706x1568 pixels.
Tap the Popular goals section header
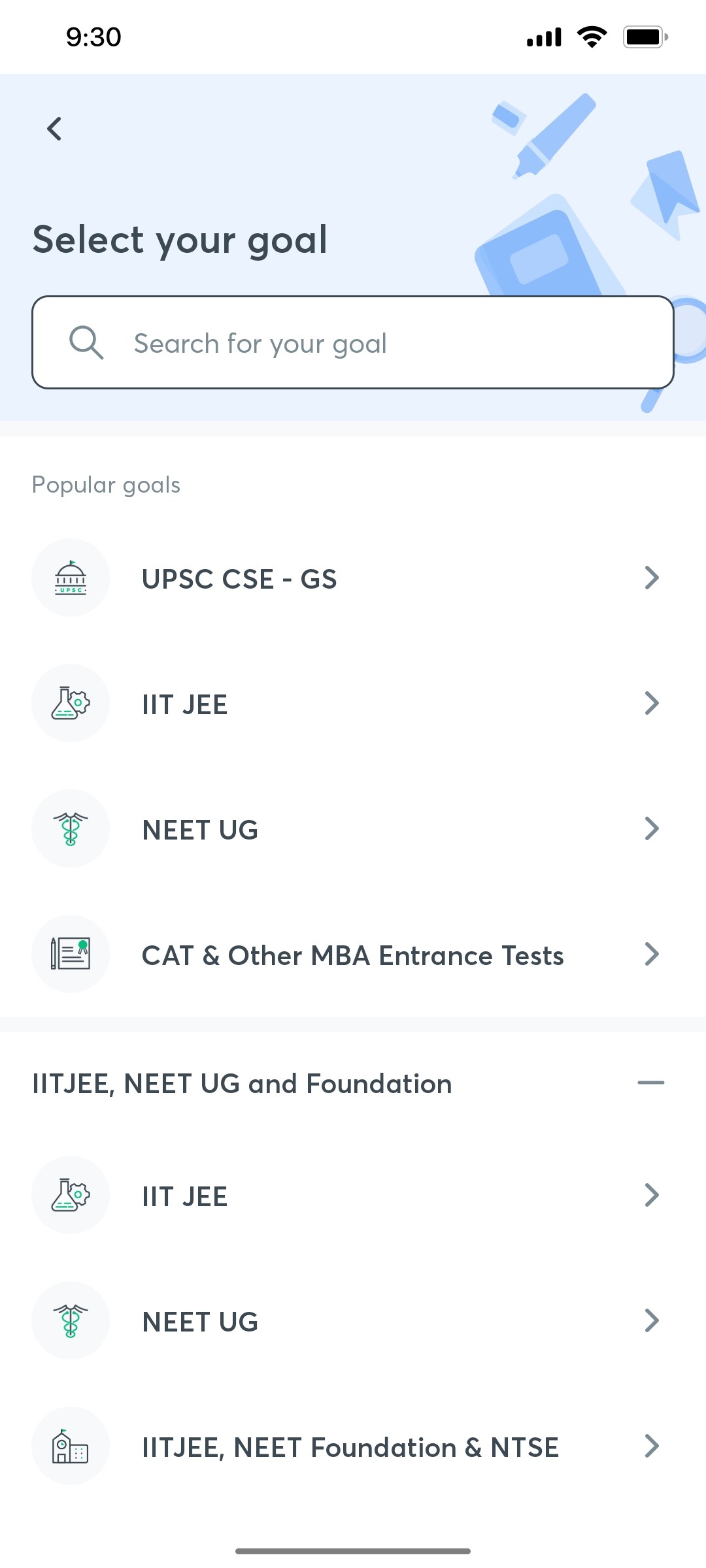[106, 484]
